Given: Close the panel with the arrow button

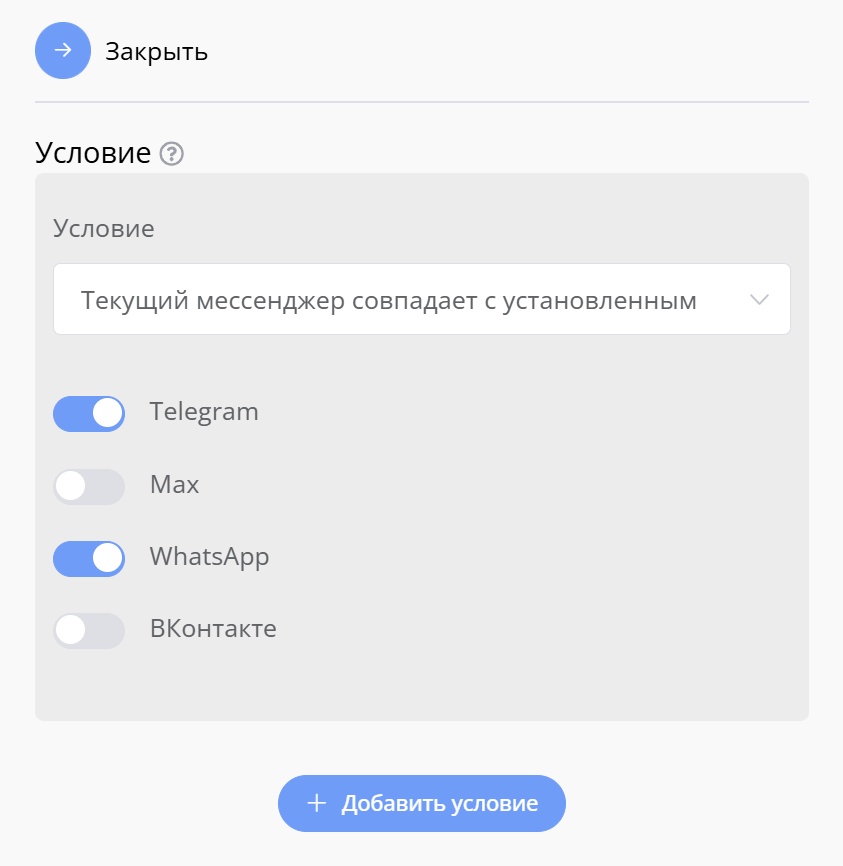Looking at the screenshot, I should click(63, 51).
